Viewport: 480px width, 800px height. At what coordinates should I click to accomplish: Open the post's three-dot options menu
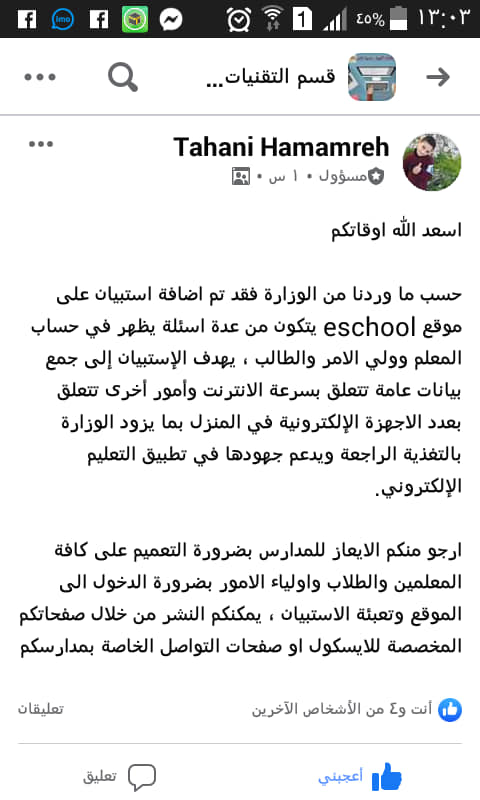[41, 144]
